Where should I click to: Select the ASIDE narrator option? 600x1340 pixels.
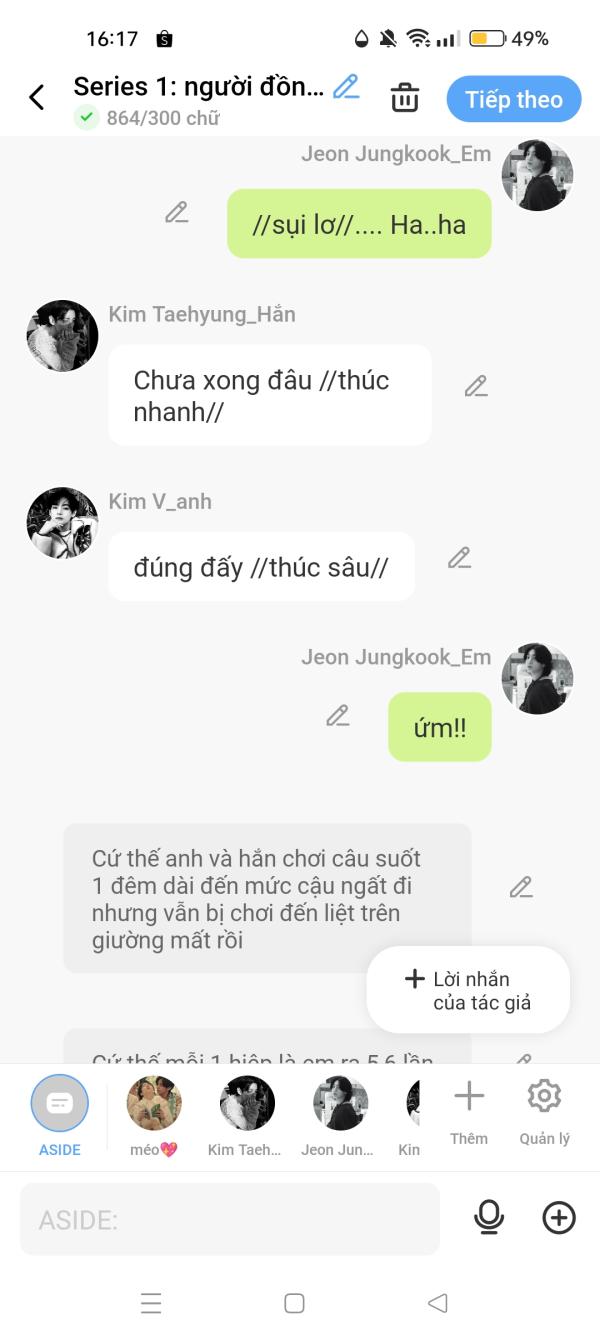[x=60, y=1114]
